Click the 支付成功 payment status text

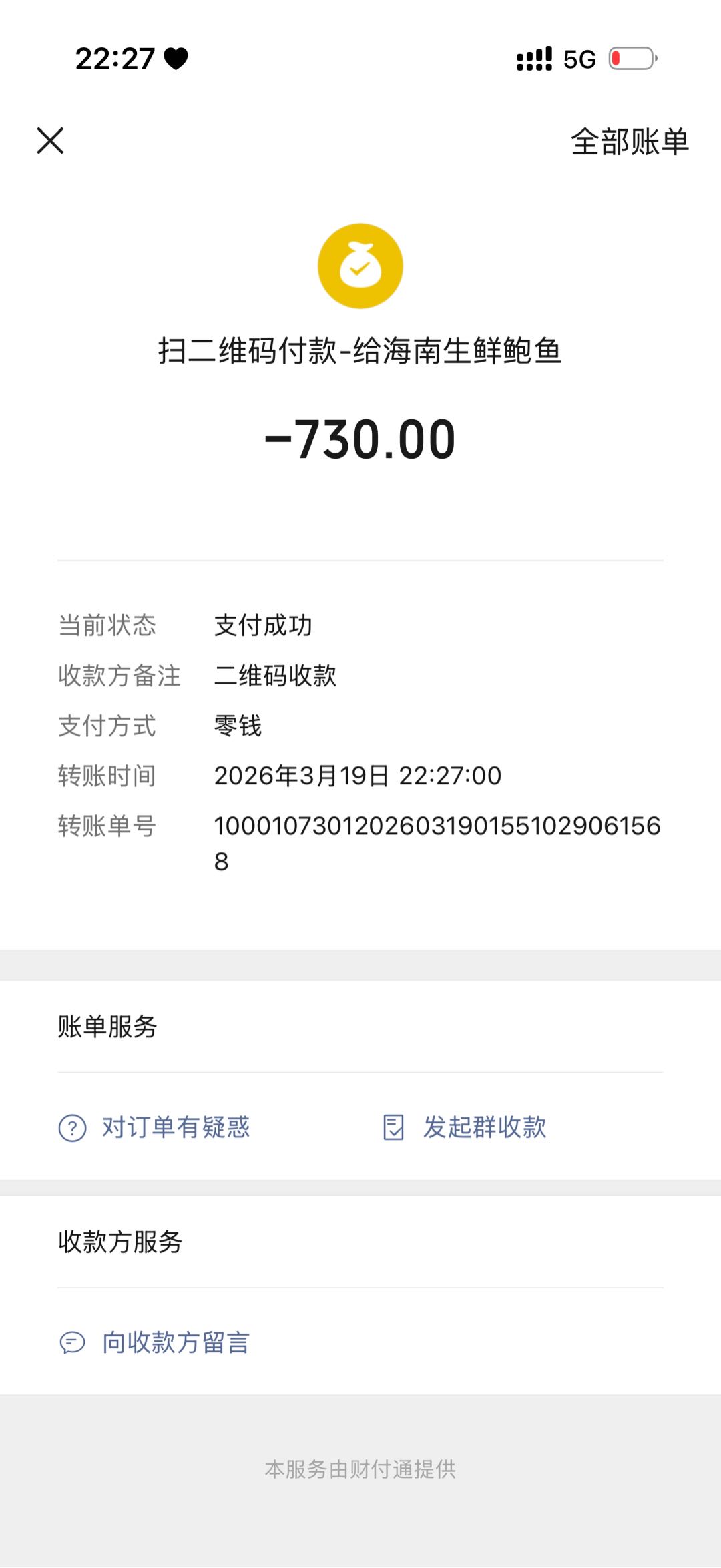click(x=262, y=626)
